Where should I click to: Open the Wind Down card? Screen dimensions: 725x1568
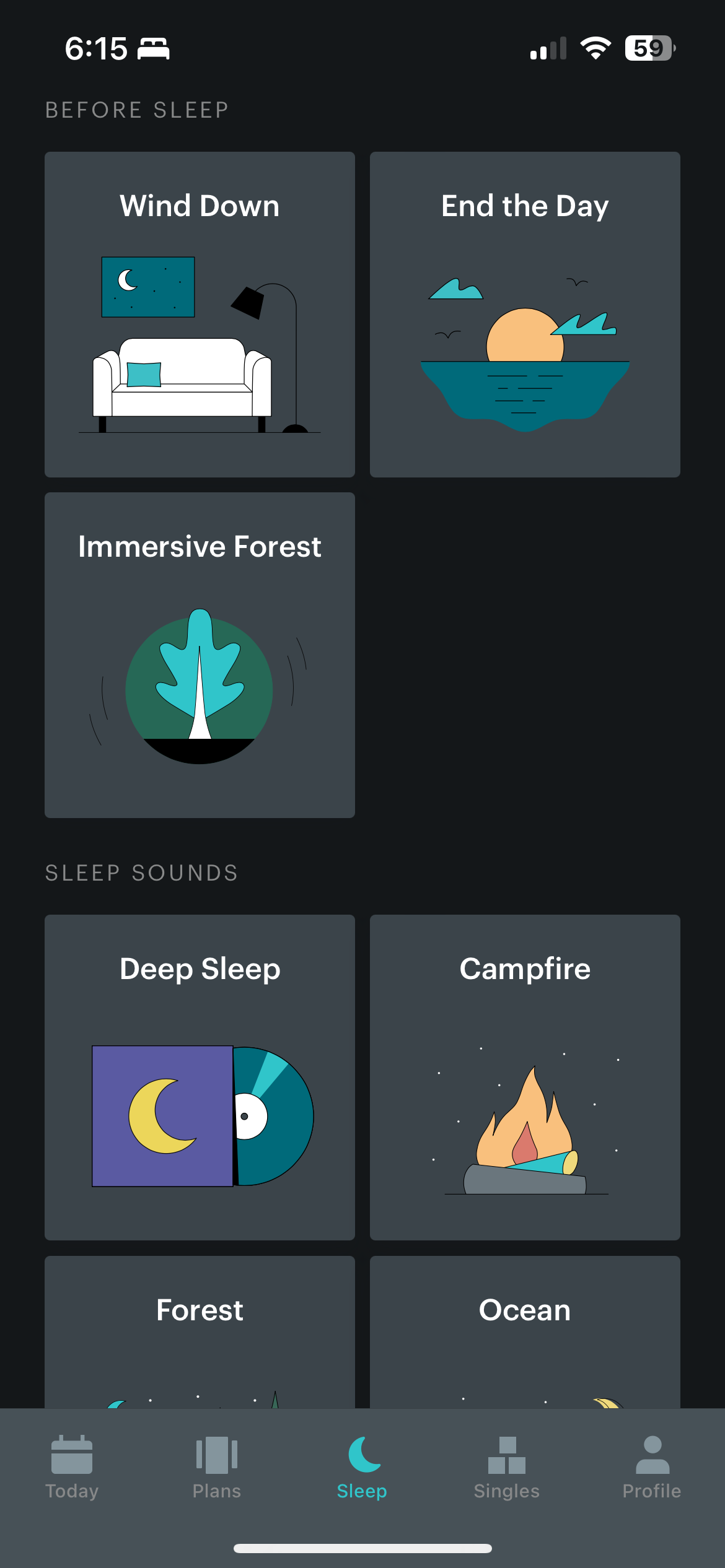200,314
